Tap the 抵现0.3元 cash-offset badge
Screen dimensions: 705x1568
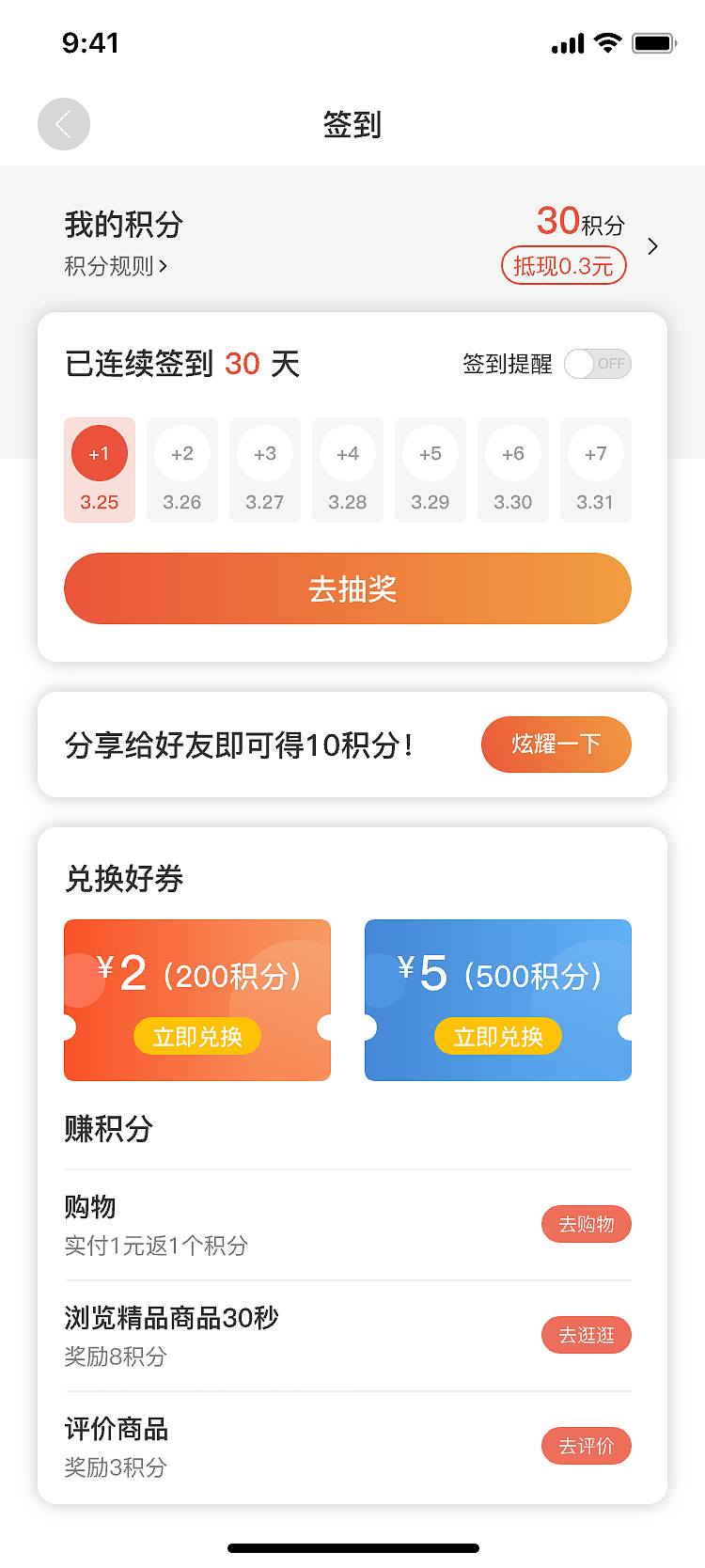point(563,266)
